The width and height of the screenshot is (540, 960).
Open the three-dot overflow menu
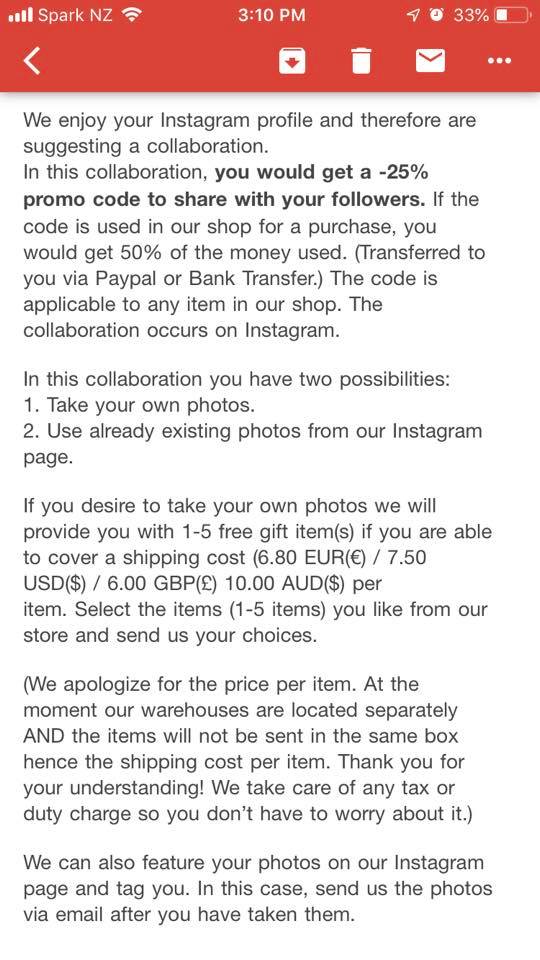coord(500,61)
